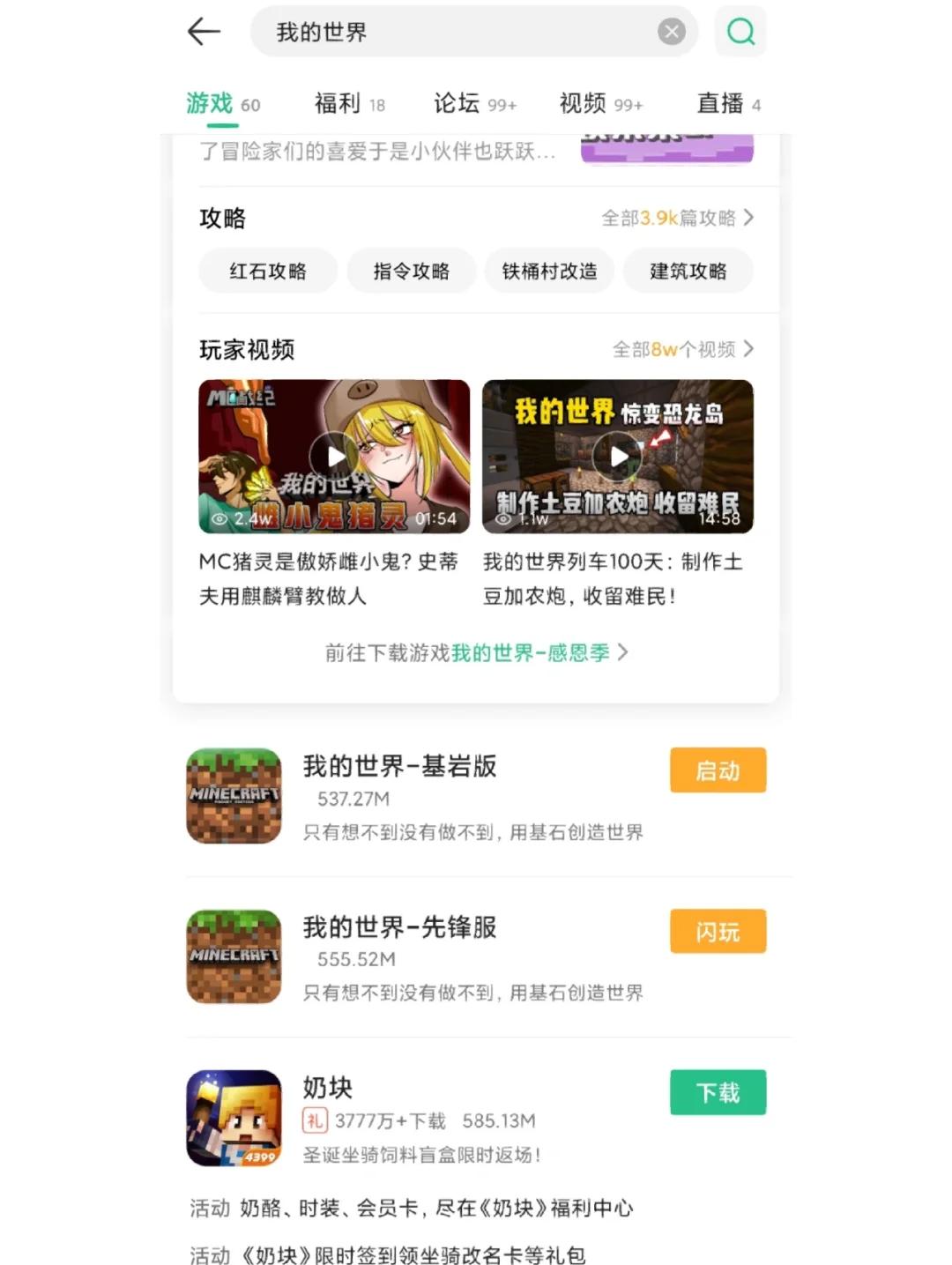Tap the 我的世界-基岩版 app icon

click(x=233, y=796)
